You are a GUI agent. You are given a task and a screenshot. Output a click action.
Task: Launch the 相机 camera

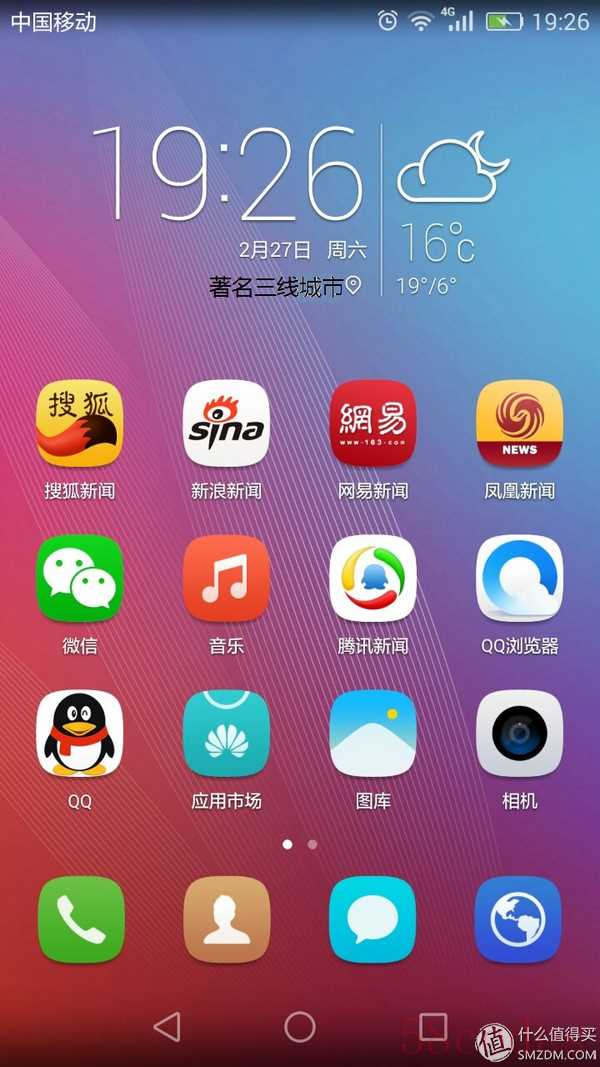pyautogui.click(x=519, y=734)
